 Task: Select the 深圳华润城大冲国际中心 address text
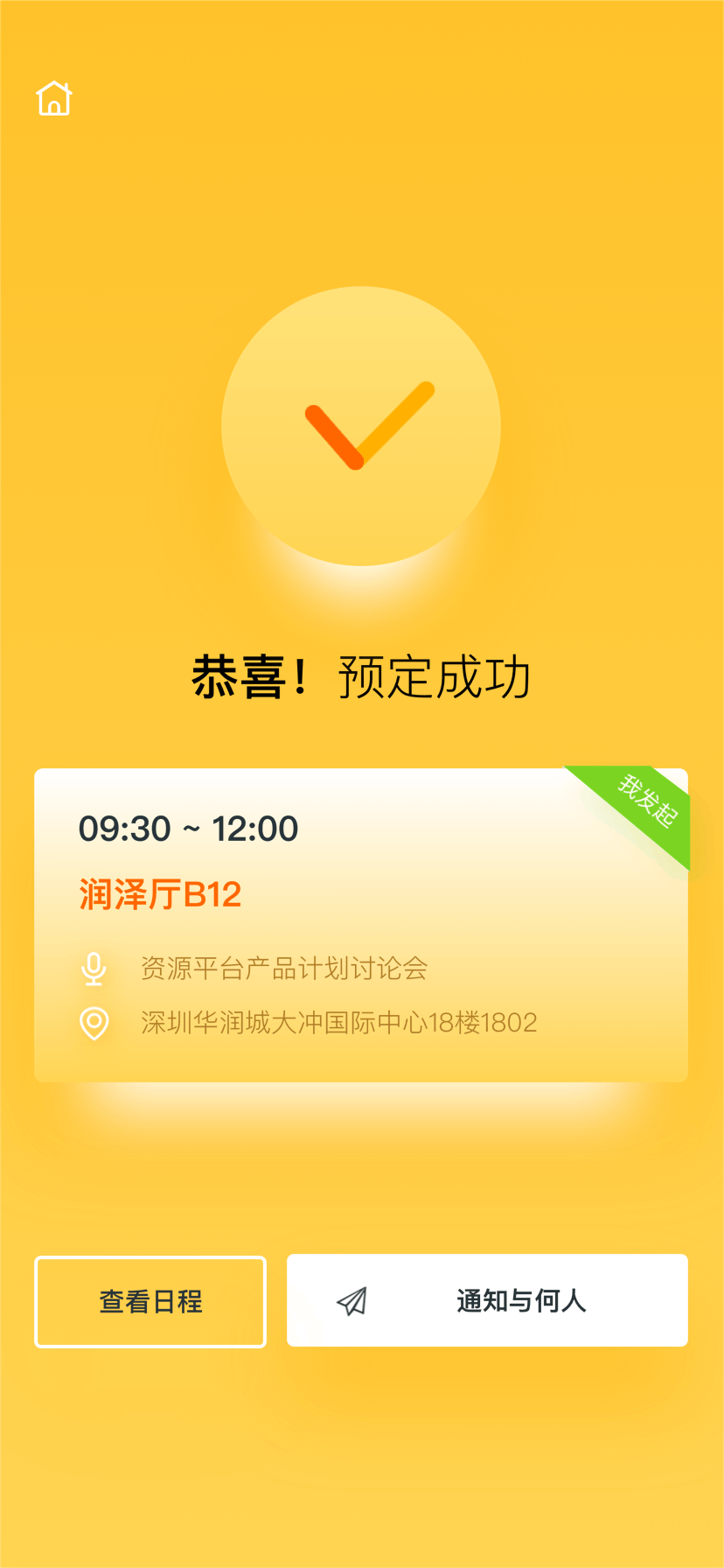[338, 1022]
